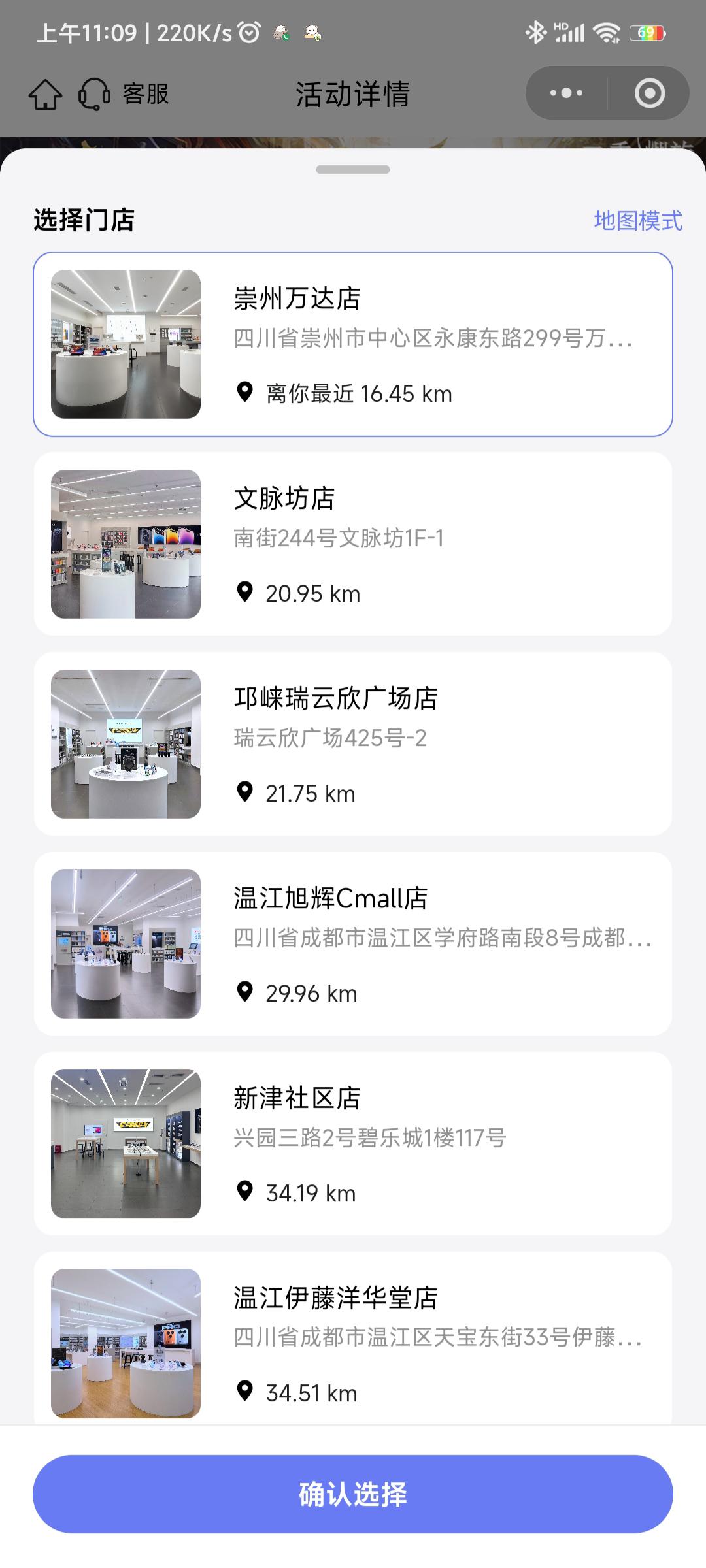Select the 温江旭辉Cmall店 store
The height and width of the screenshot is (1568, 706).
click(x=353, y=944)
